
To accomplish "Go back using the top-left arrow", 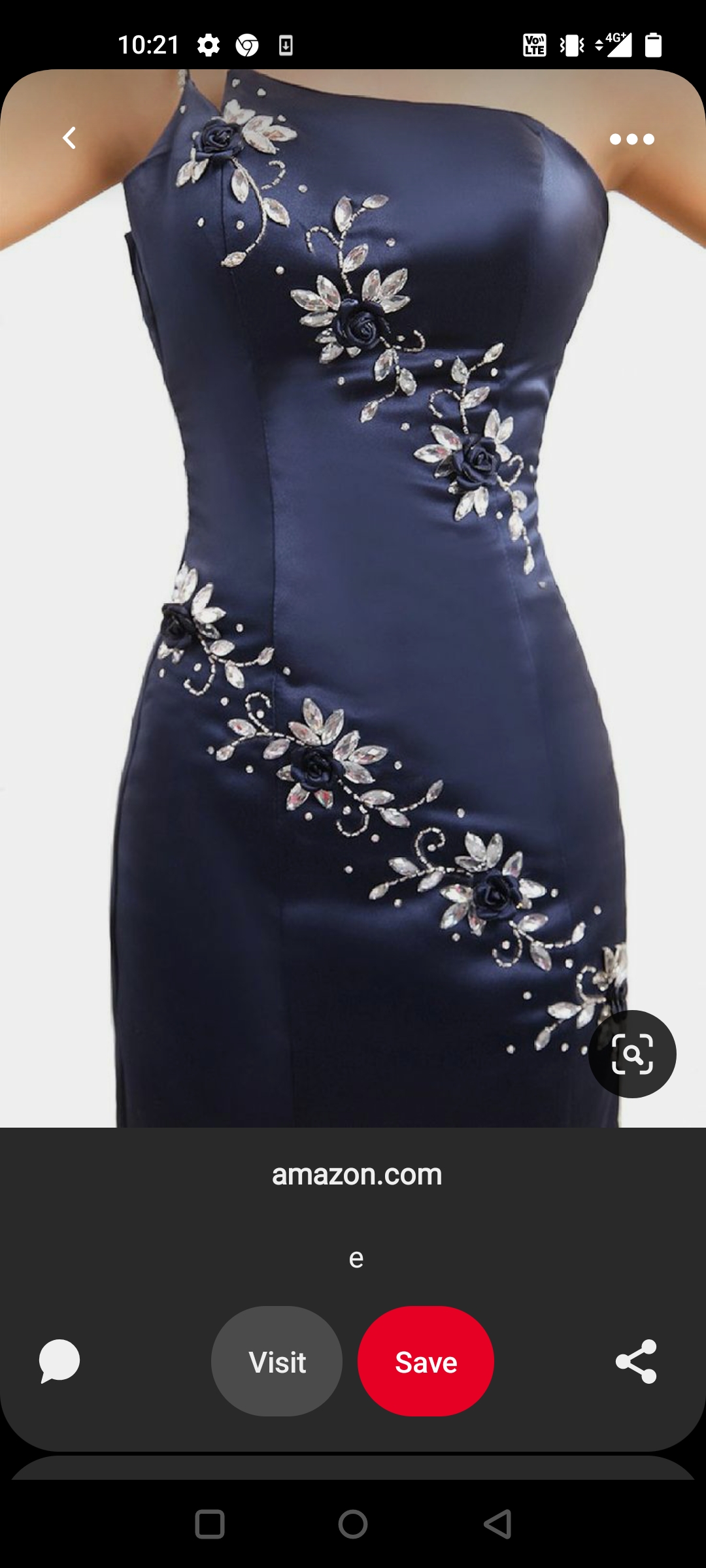I will 69,138.
